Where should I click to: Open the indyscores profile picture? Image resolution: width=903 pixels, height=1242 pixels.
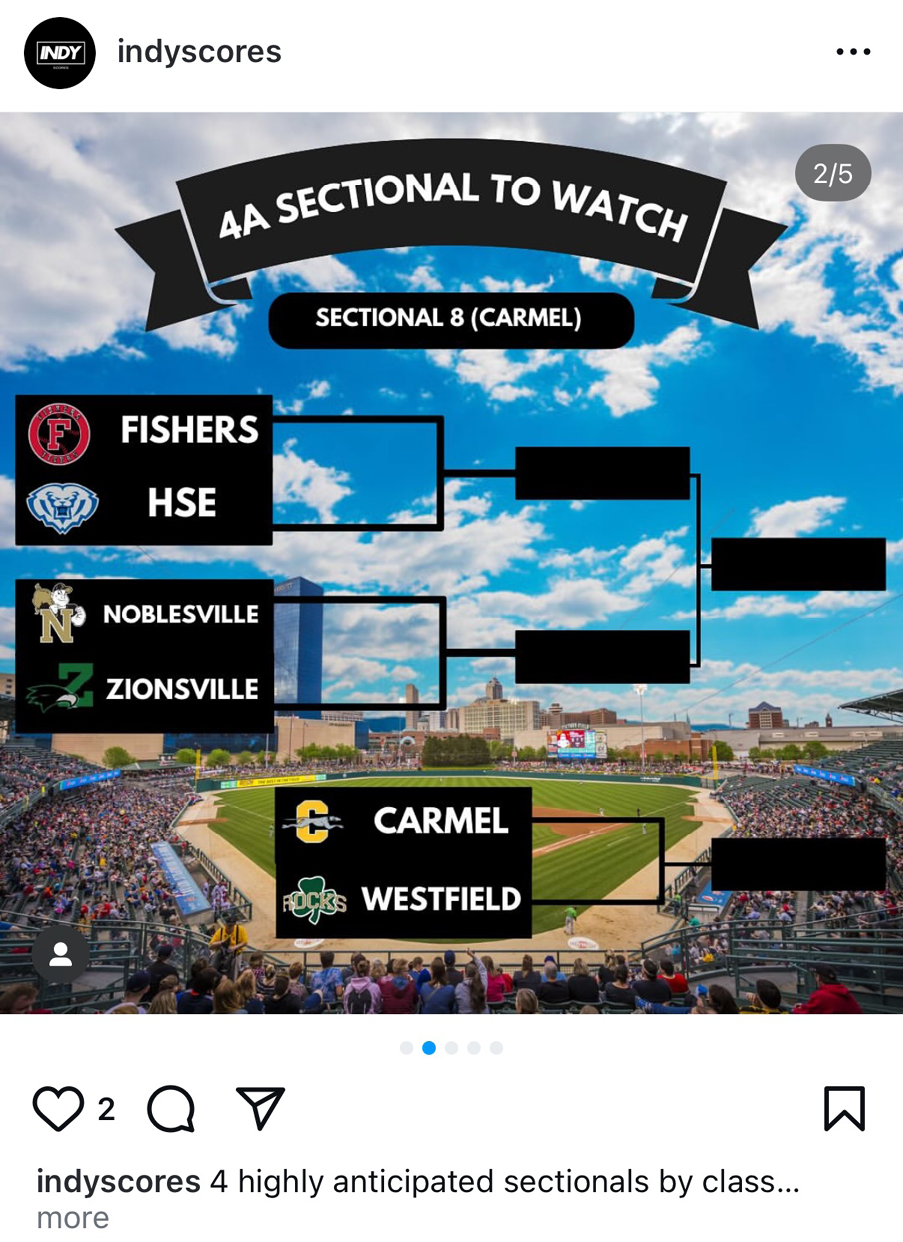click(x=60, y=53)
